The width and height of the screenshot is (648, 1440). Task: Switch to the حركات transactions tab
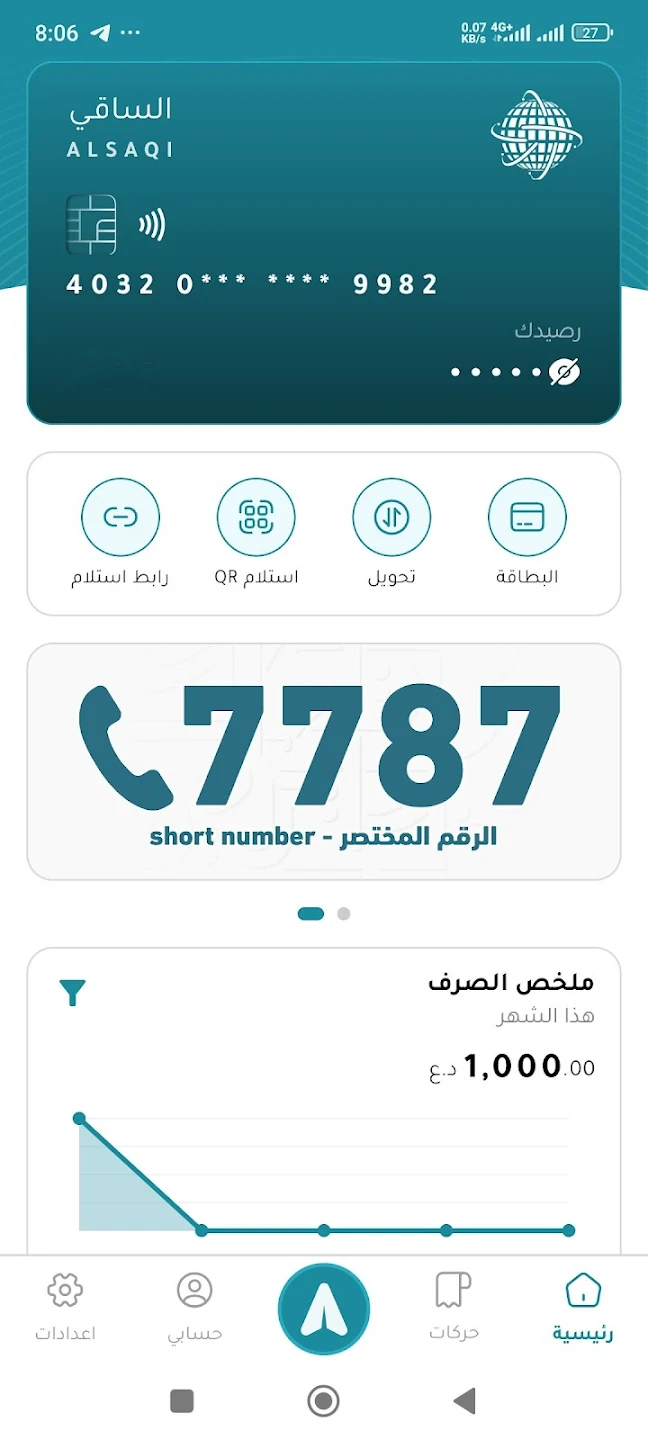click(453, 1305)
